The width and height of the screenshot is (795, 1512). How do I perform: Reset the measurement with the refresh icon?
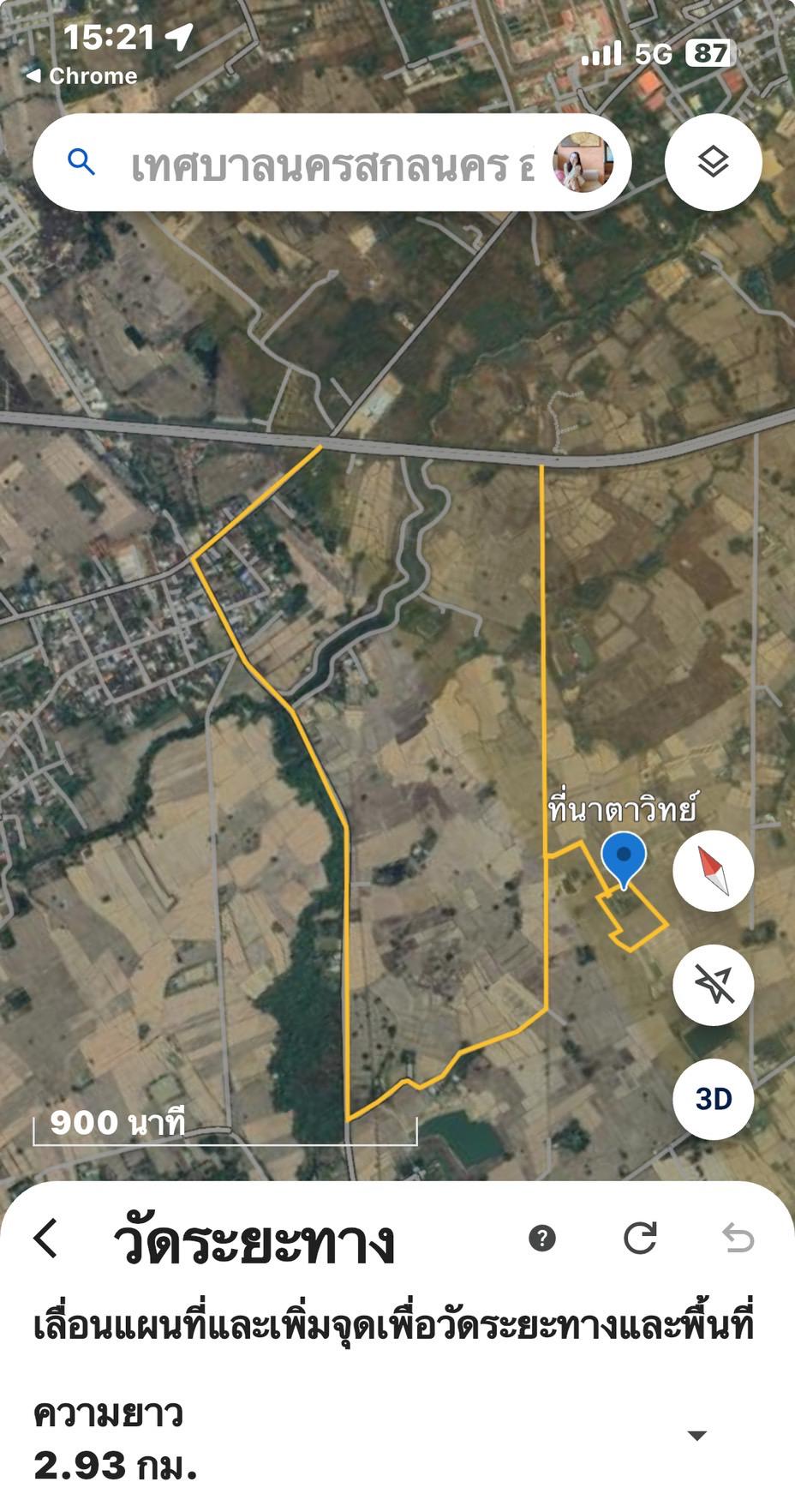(640, 1239)
